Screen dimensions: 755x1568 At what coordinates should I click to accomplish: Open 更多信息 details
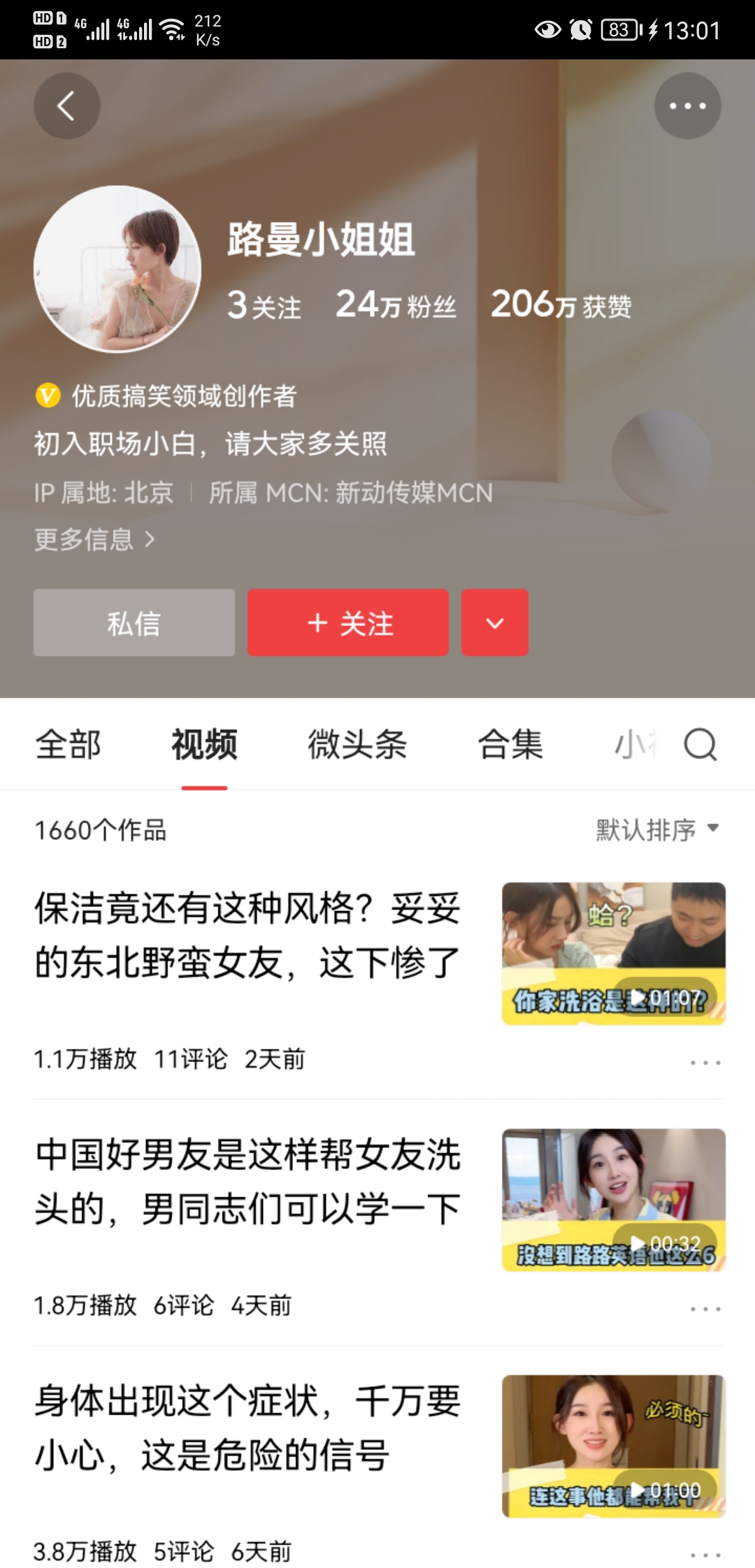[x=94, y=539]
